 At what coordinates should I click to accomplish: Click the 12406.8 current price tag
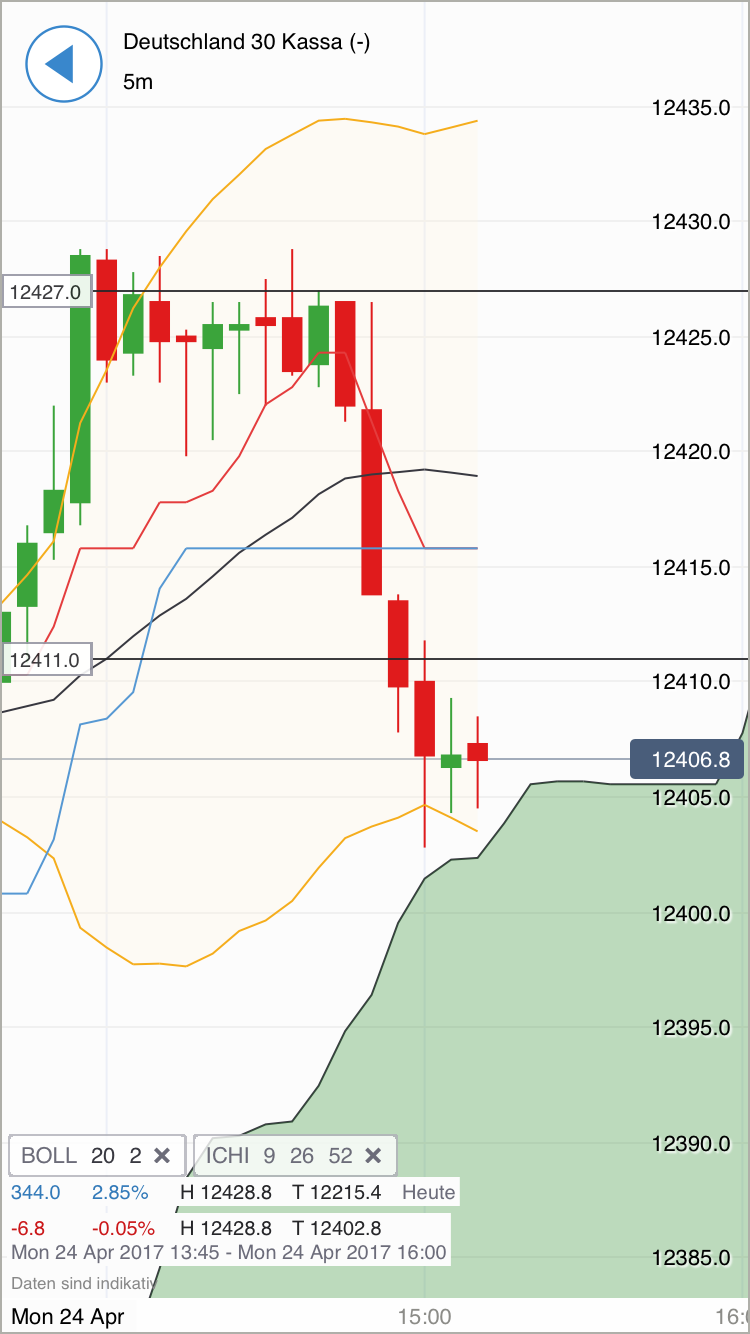(x=687, y=759)
